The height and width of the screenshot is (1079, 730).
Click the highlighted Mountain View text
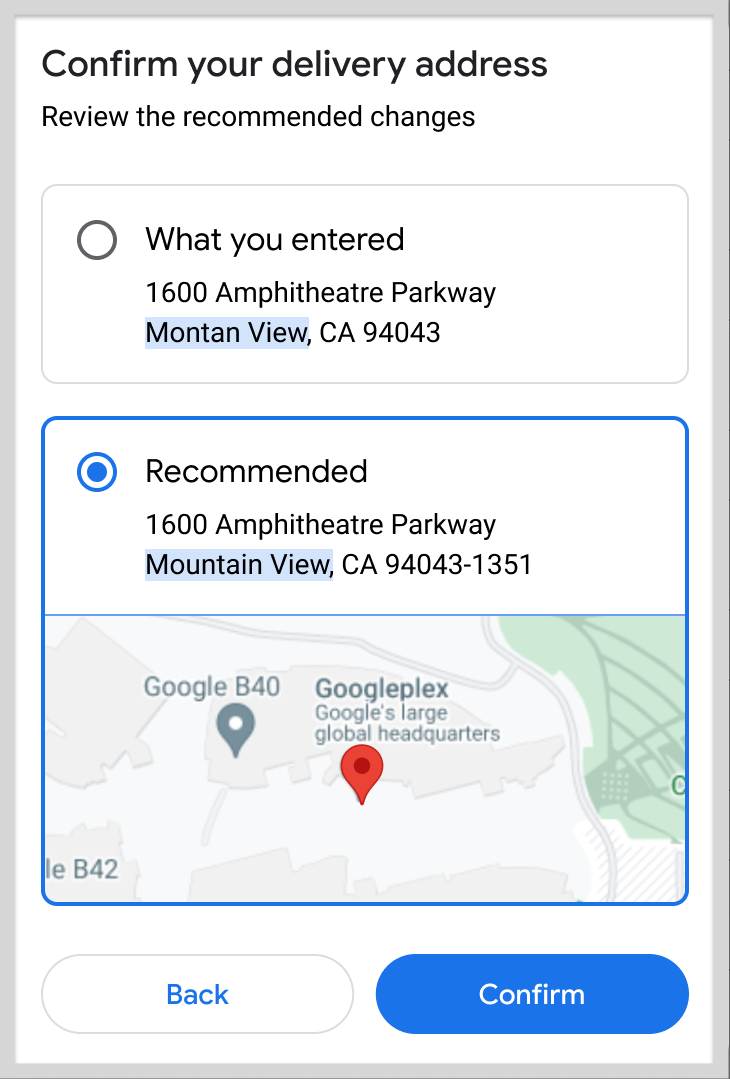(x=238, y=564)
